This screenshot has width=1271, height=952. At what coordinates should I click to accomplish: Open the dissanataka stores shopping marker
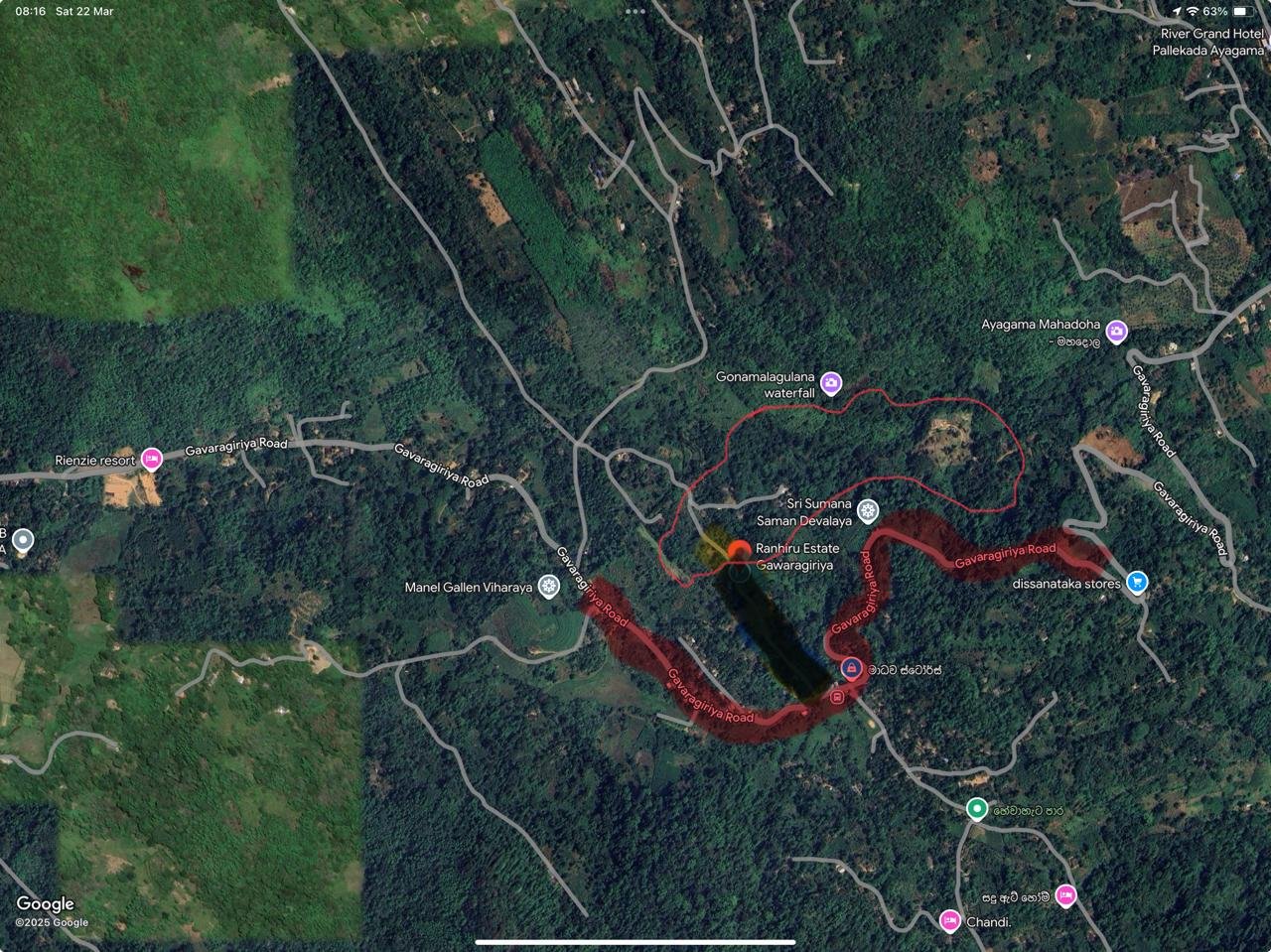(x=1137, y=583)
